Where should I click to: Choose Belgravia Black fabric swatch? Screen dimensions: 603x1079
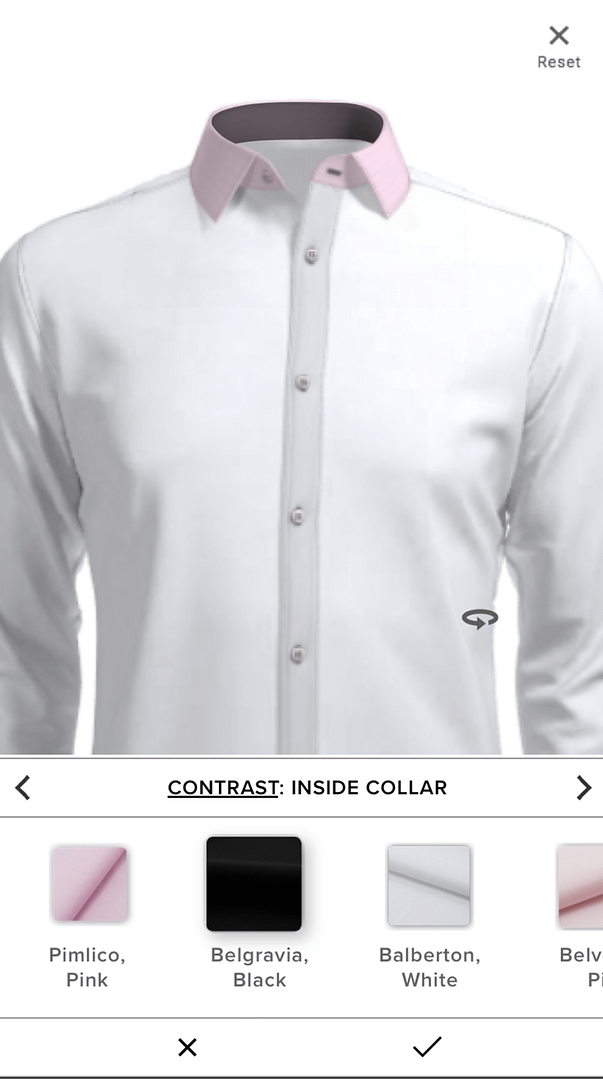[254, 884]
